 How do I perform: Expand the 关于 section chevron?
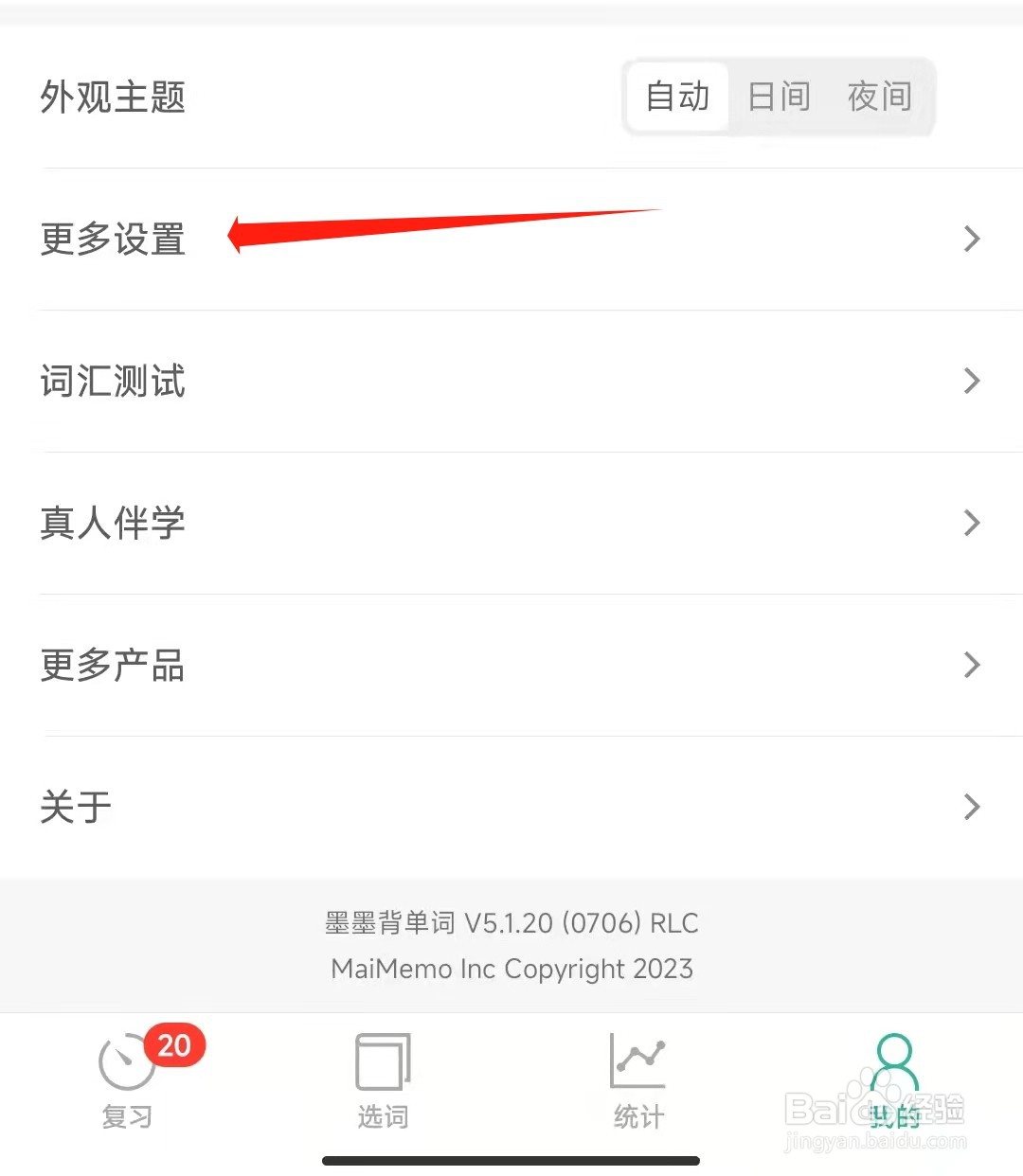[x=971, y=807]
